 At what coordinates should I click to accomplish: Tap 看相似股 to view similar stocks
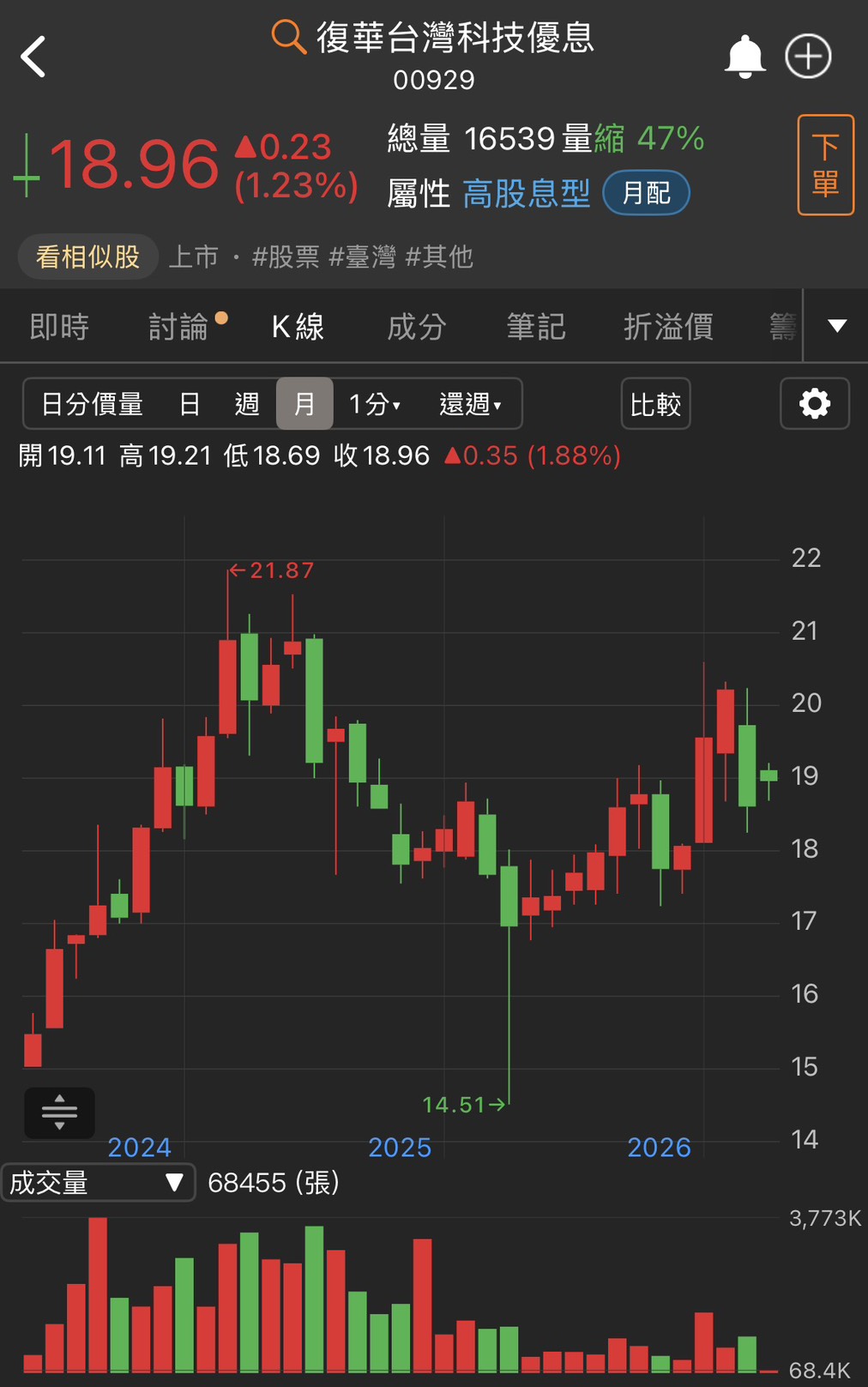pos(87,256)
